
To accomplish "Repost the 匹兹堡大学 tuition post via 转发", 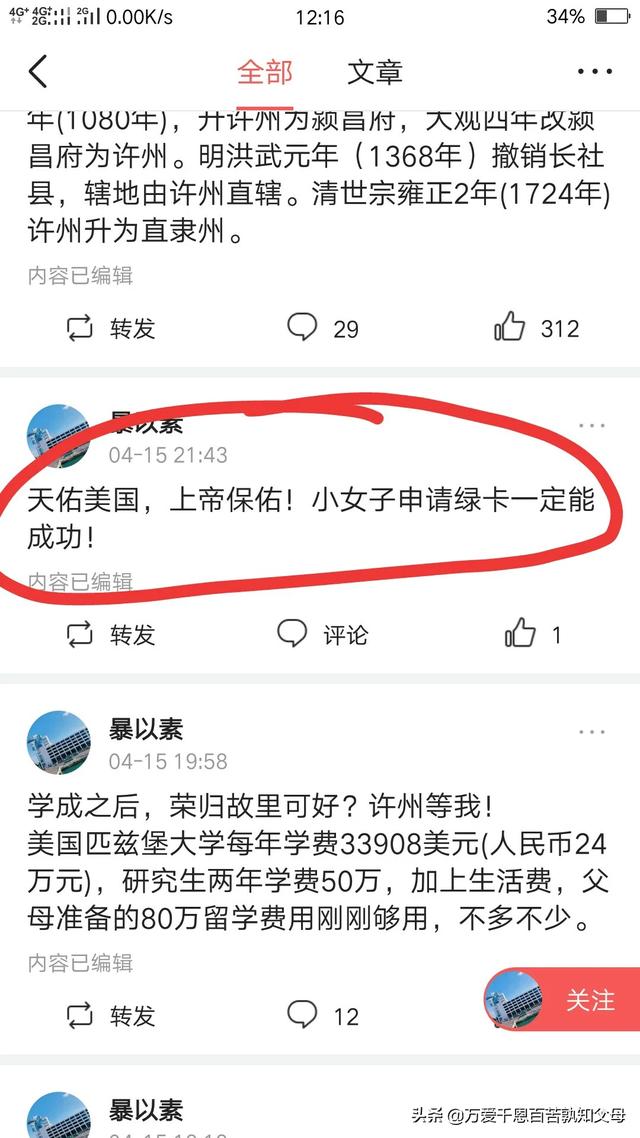I will point(110,1015).
